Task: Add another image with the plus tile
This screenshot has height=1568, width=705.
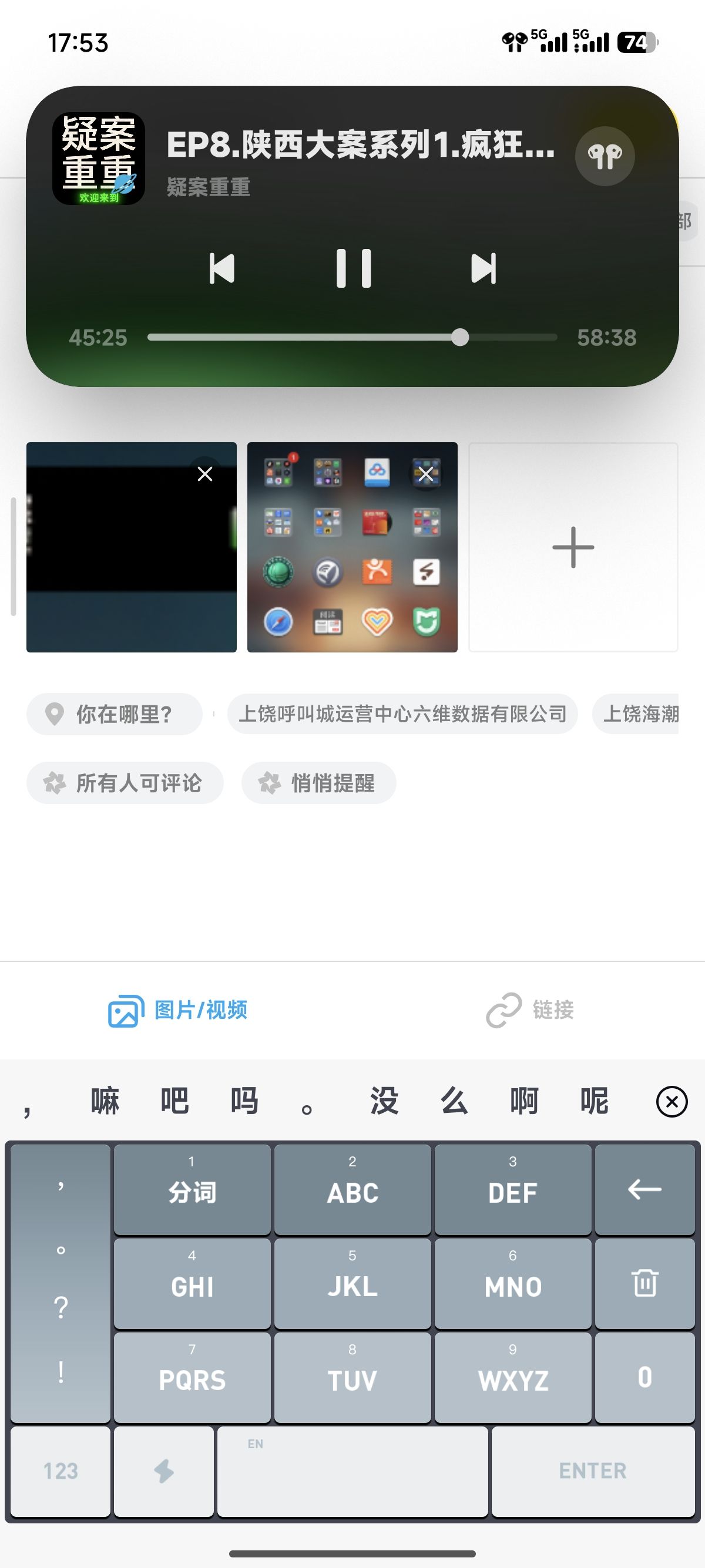Action: pos(573,547)
